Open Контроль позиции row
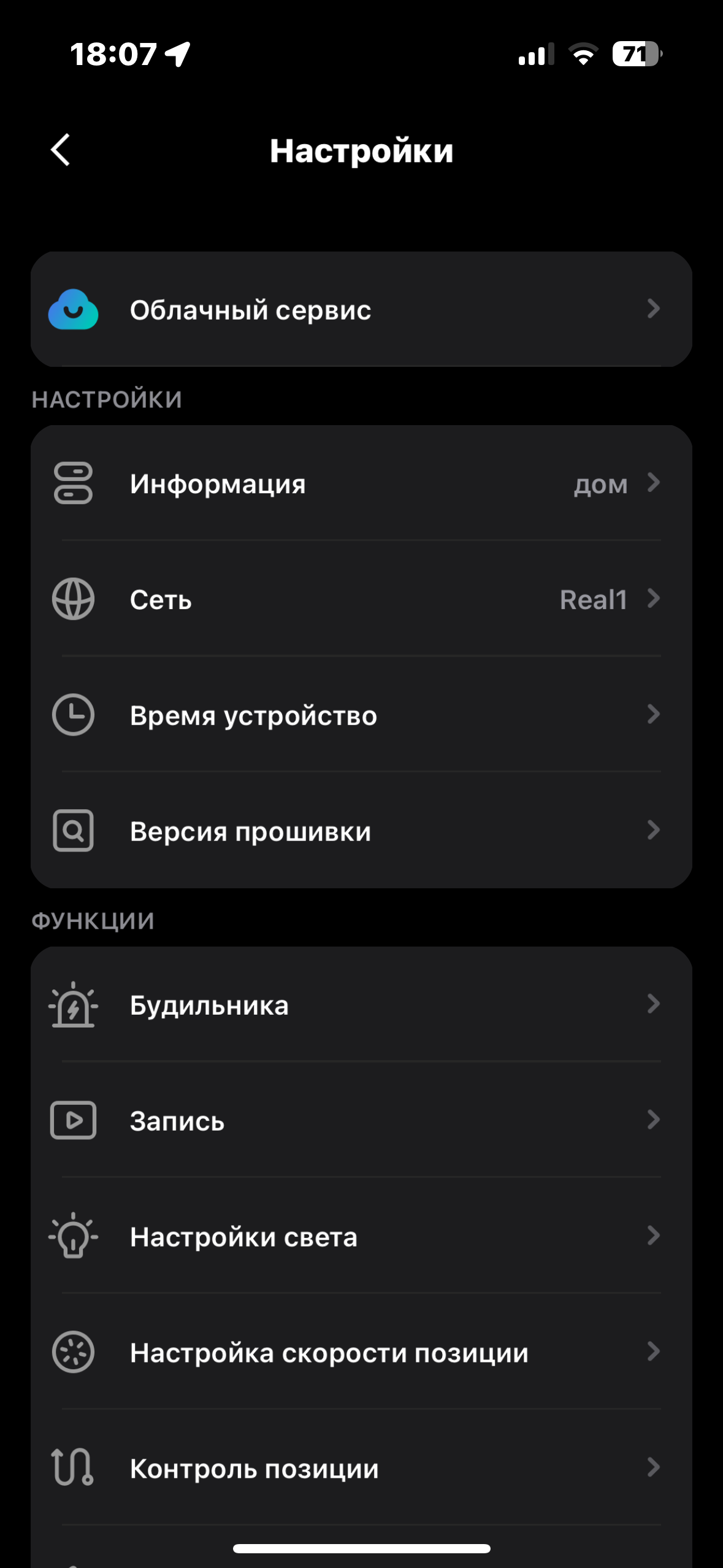Screen dimensions: 723x1568 coord(361,1468)
